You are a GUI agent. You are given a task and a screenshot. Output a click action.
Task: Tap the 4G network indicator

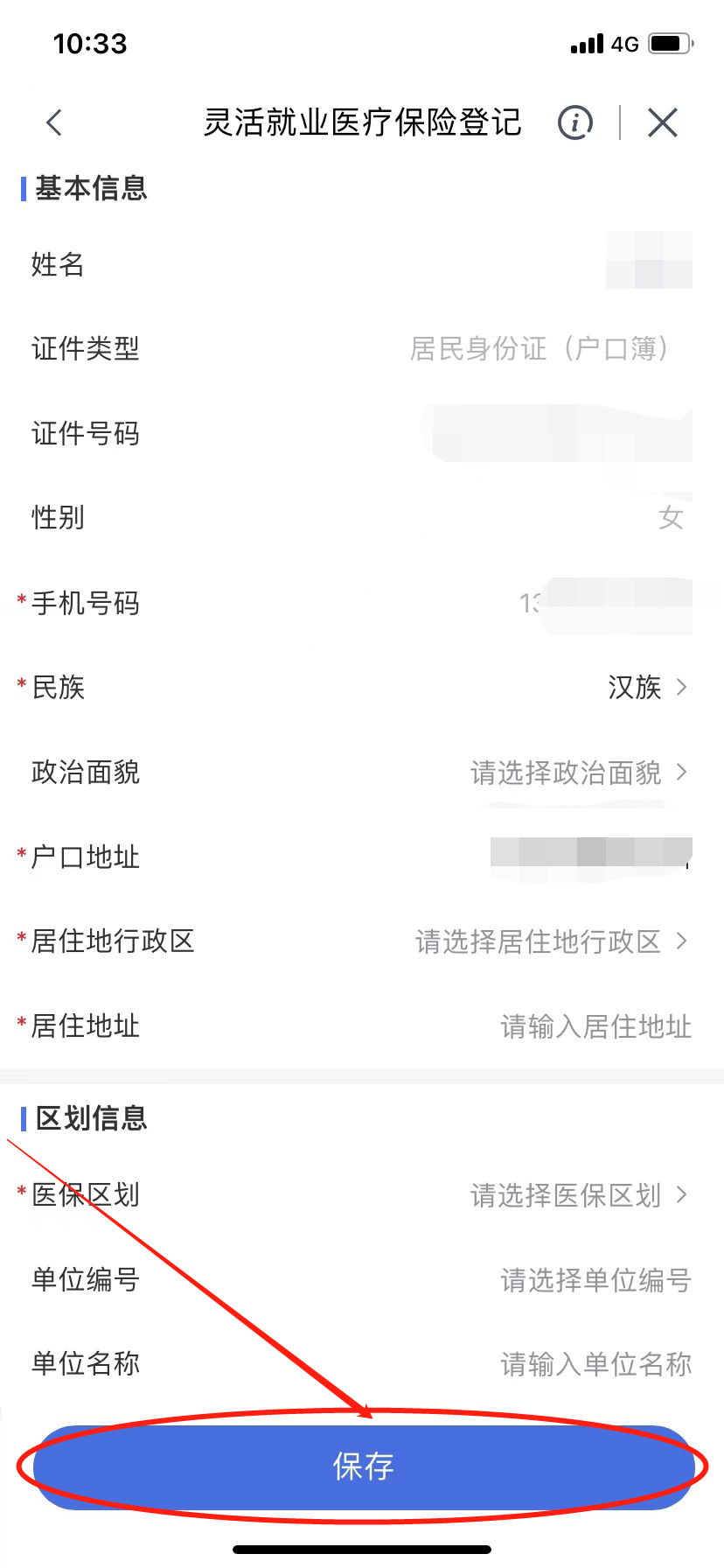pos(625,44)
